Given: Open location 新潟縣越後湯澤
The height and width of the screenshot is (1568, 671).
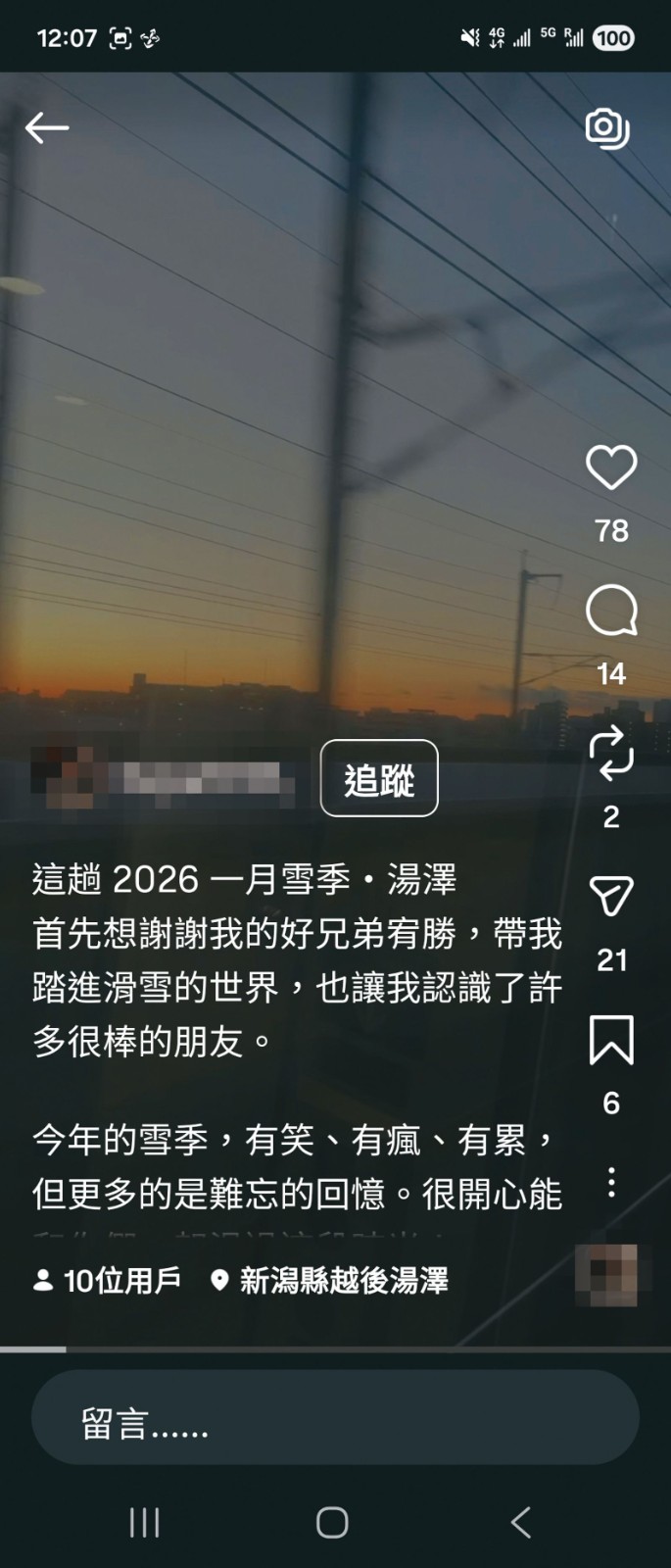Looking at the screenshot, I should (x=330, y=1280).
